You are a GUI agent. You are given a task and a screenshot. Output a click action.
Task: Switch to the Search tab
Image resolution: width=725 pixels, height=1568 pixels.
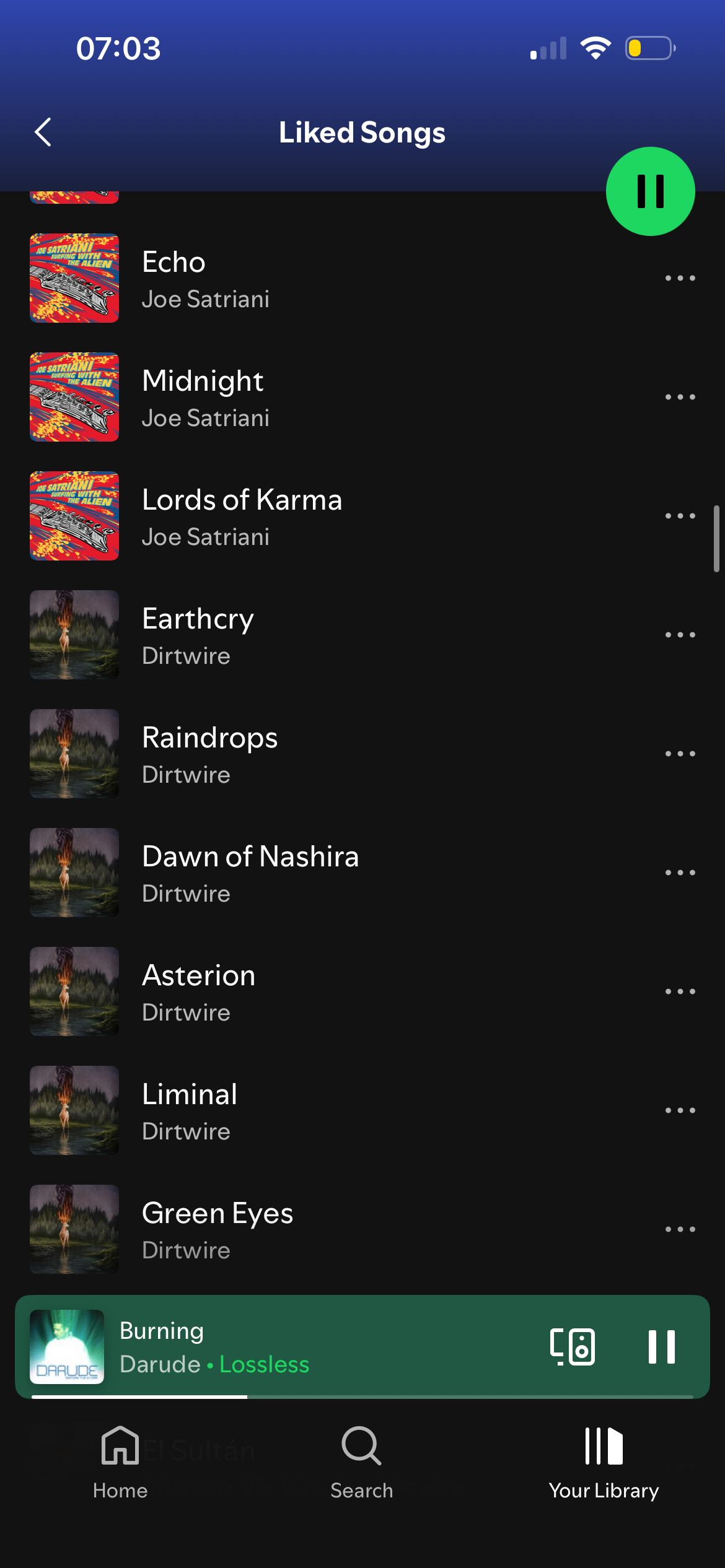pos(362,1463)
